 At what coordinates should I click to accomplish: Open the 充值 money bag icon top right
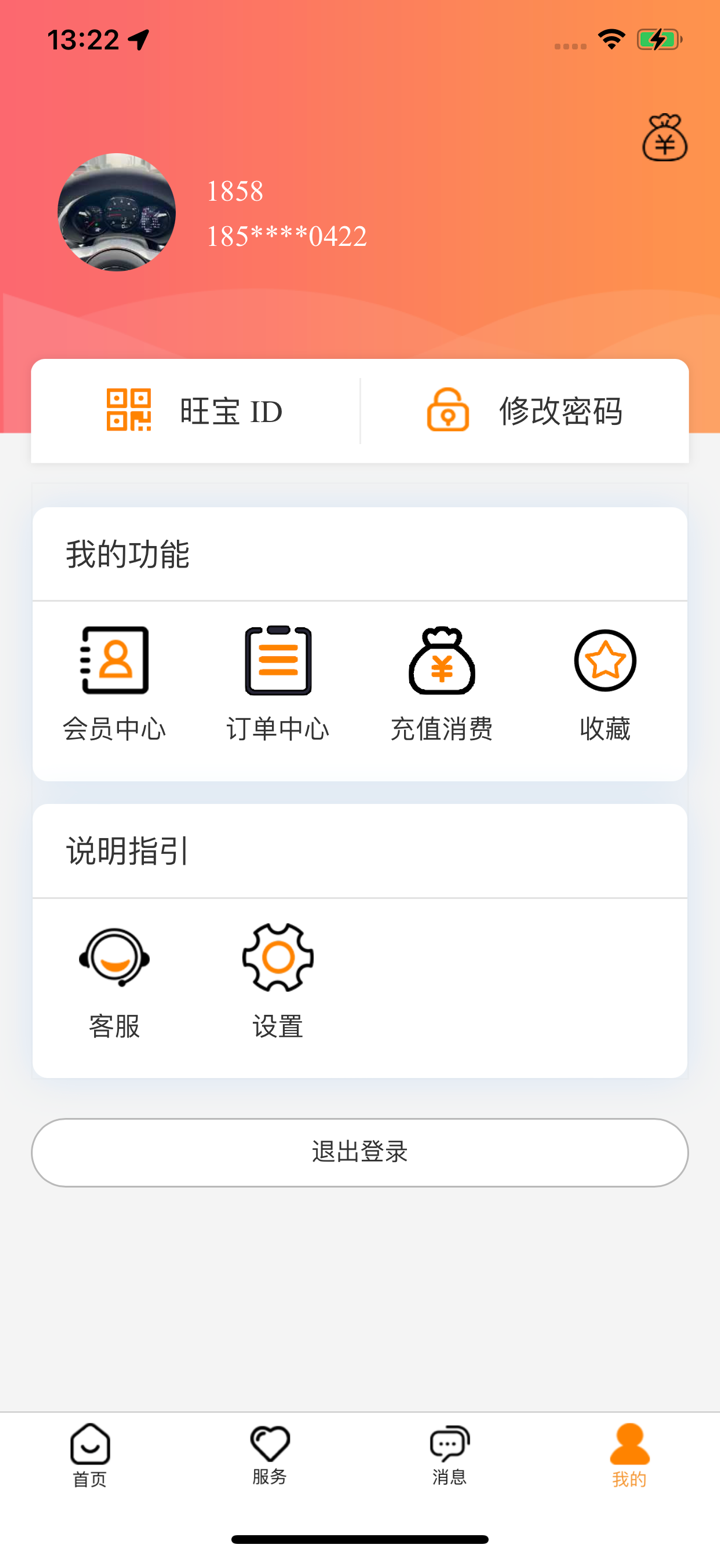663,139
